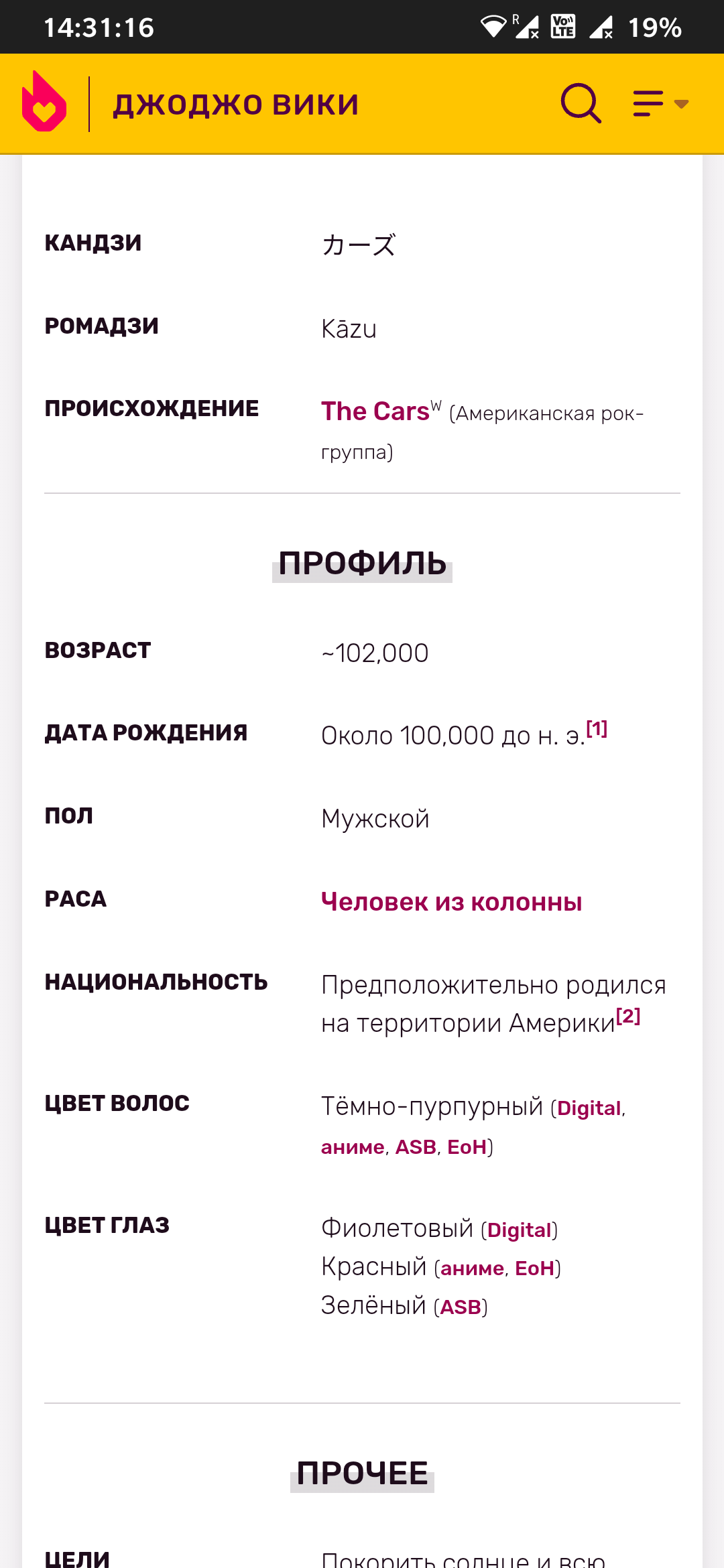Image resolution: width=724 pixels, height=1568 pixels.
Task: Open the search magnifier icon
Action: (x=581, y=103)
